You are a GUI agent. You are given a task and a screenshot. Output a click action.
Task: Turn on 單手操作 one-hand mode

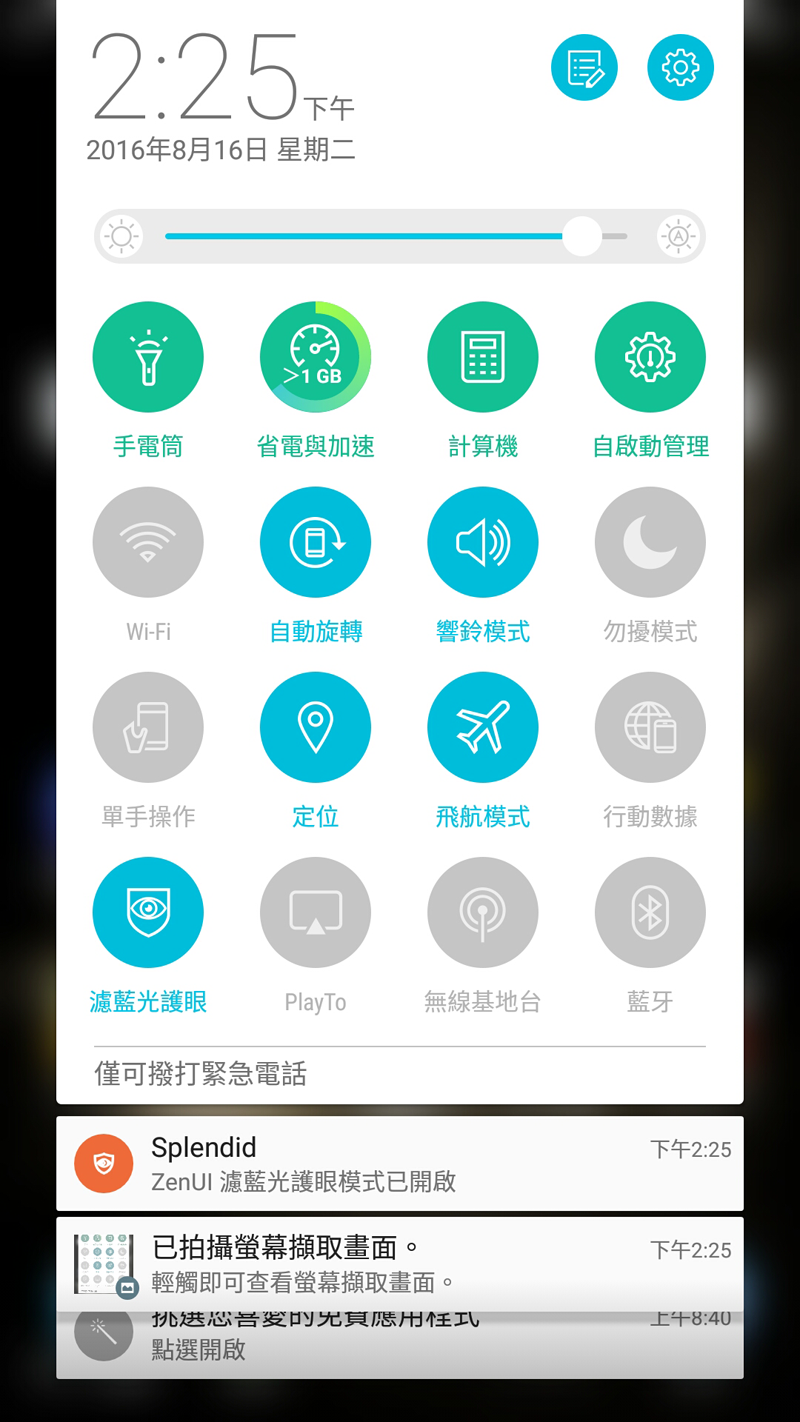pos(148,728)
